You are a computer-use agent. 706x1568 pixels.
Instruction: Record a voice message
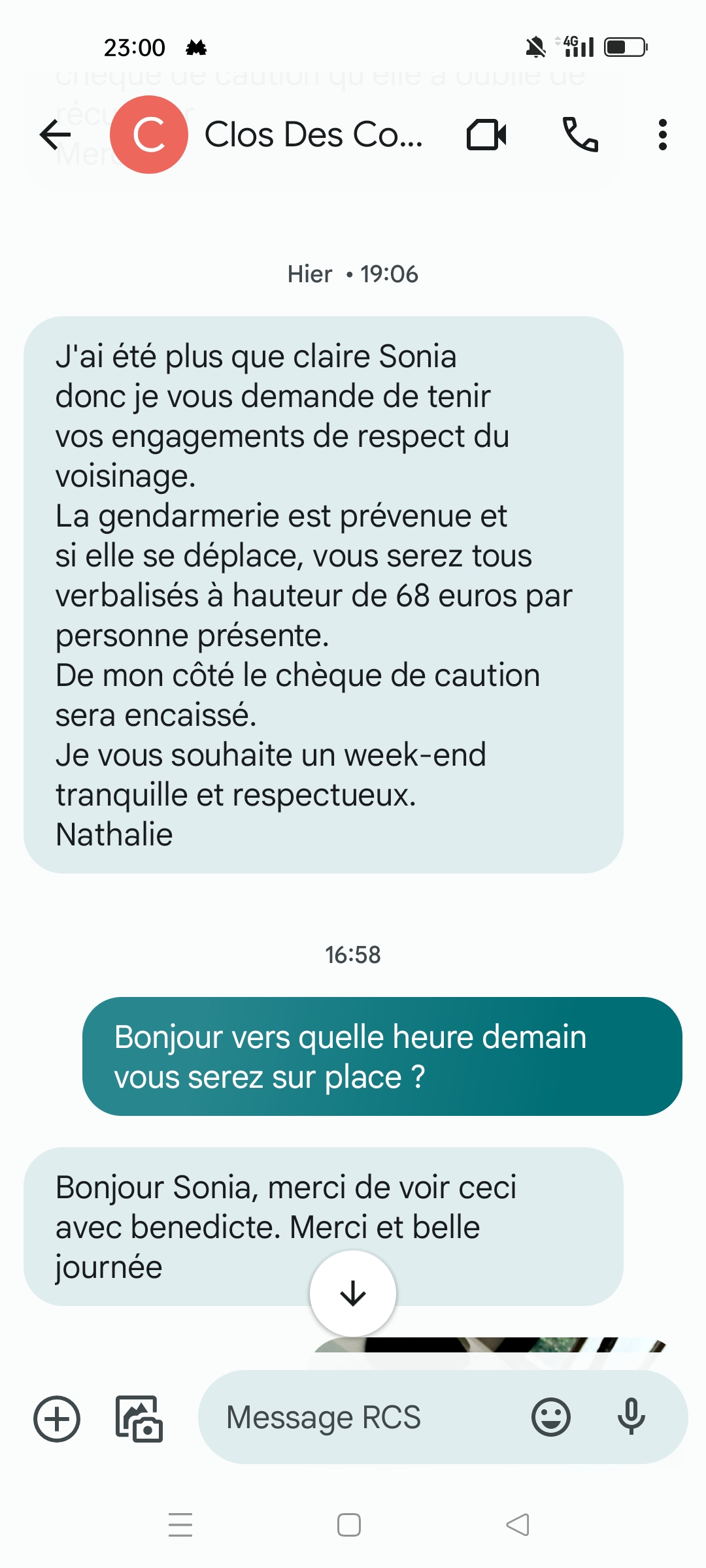click(x=631, y=1417)
